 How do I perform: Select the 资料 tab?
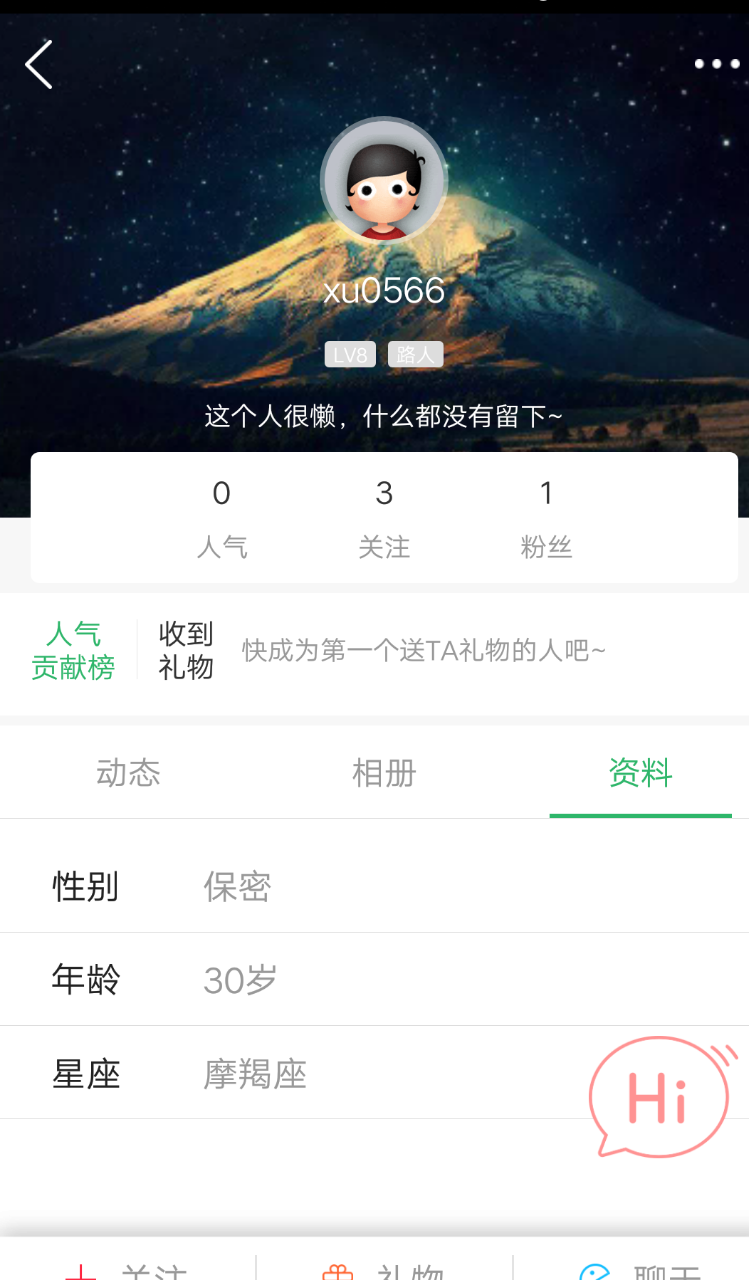tap(640, 773)
